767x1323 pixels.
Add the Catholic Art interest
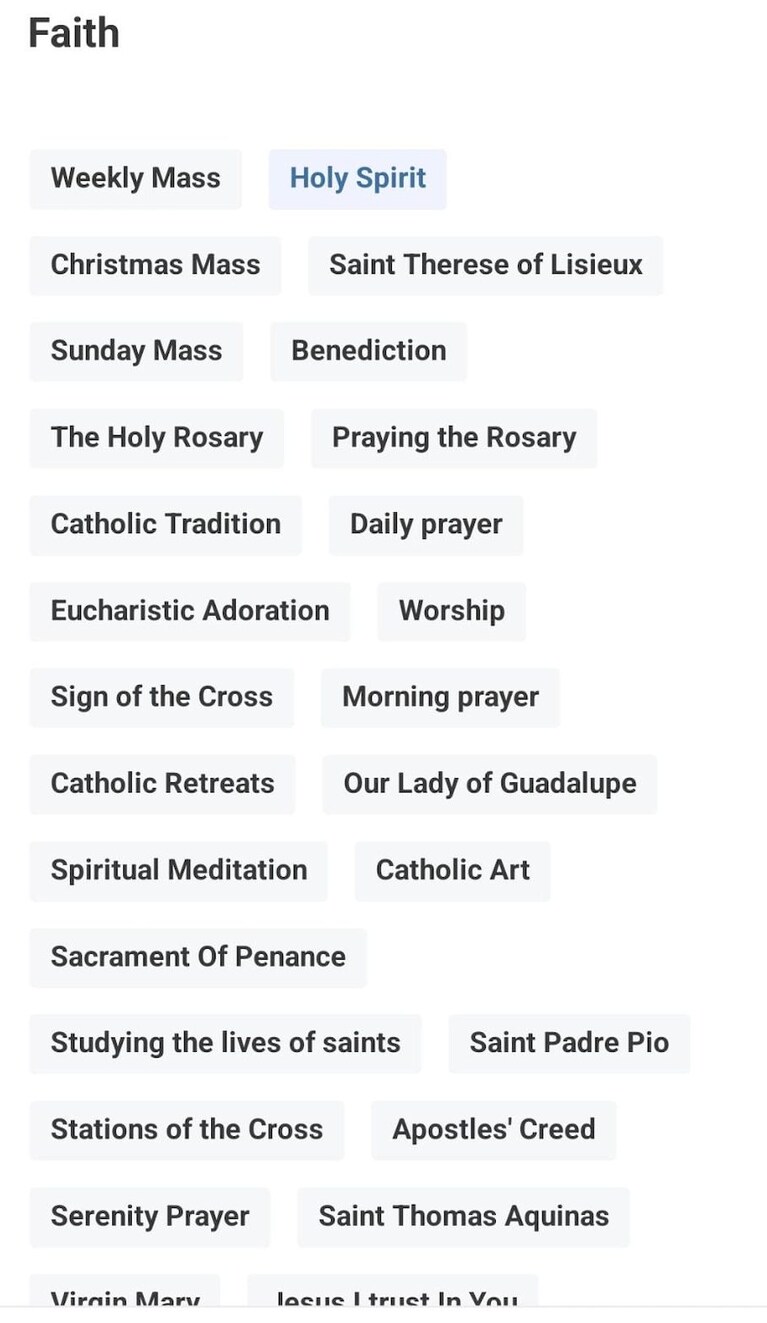pyautogui.click(x=452, y=871)
